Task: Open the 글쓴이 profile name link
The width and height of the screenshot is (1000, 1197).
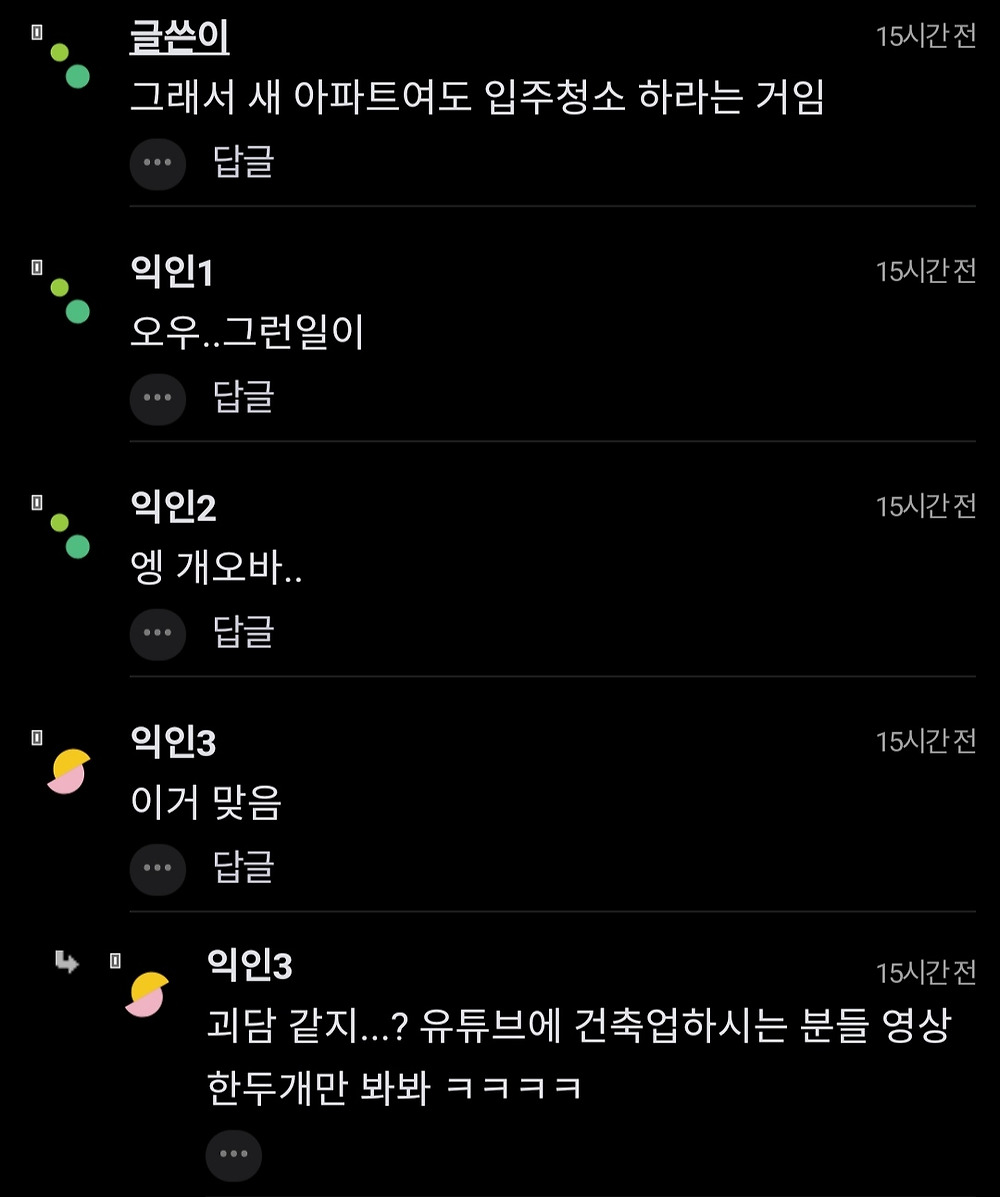Action: [x=179, y=37]
